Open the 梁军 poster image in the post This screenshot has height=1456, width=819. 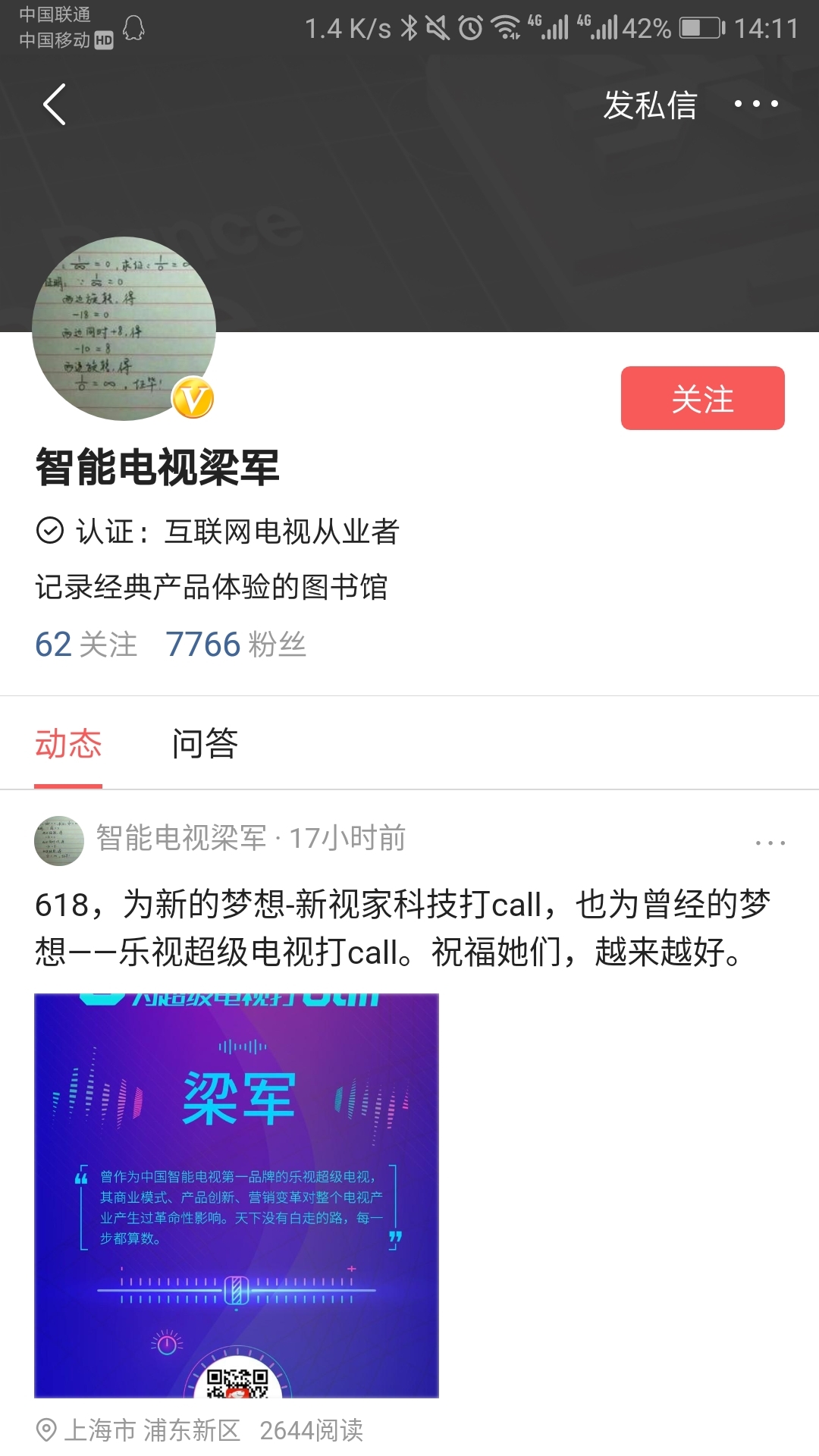click(237, 1195)
